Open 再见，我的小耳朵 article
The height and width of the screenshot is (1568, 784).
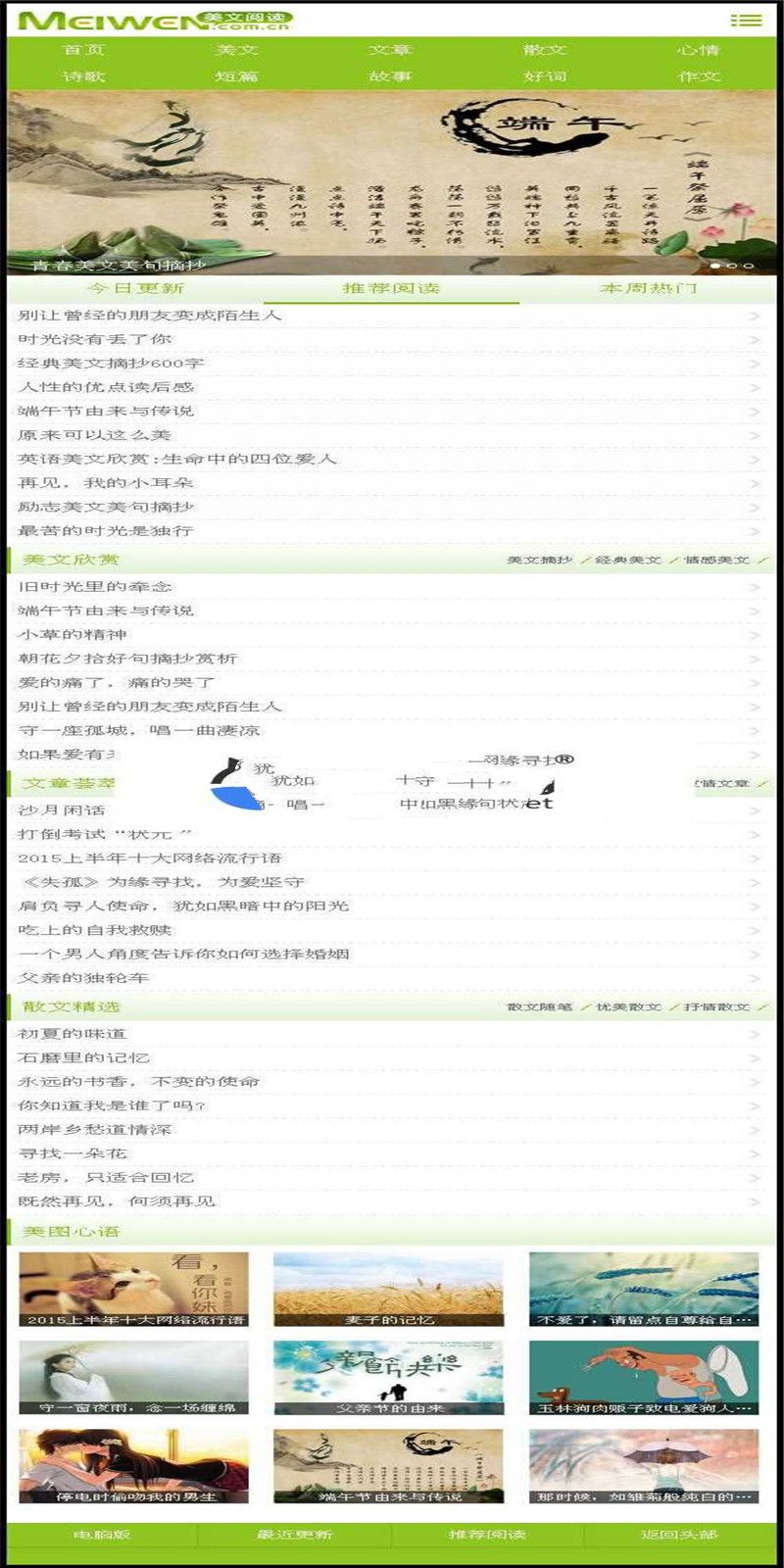[x=106, y=483]
